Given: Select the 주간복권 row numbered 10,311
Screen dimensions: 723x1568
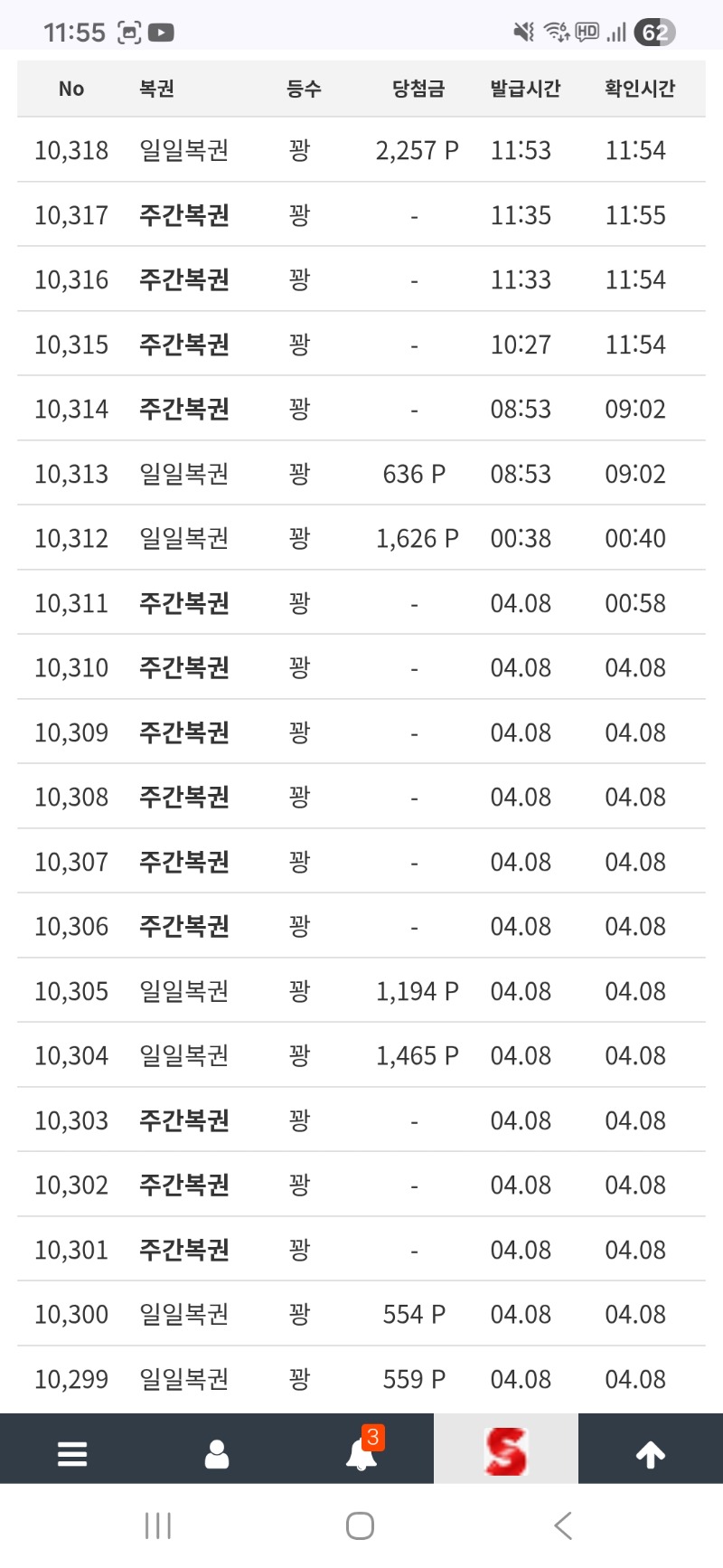Looking at the screenshot, I should coord(361,602).
